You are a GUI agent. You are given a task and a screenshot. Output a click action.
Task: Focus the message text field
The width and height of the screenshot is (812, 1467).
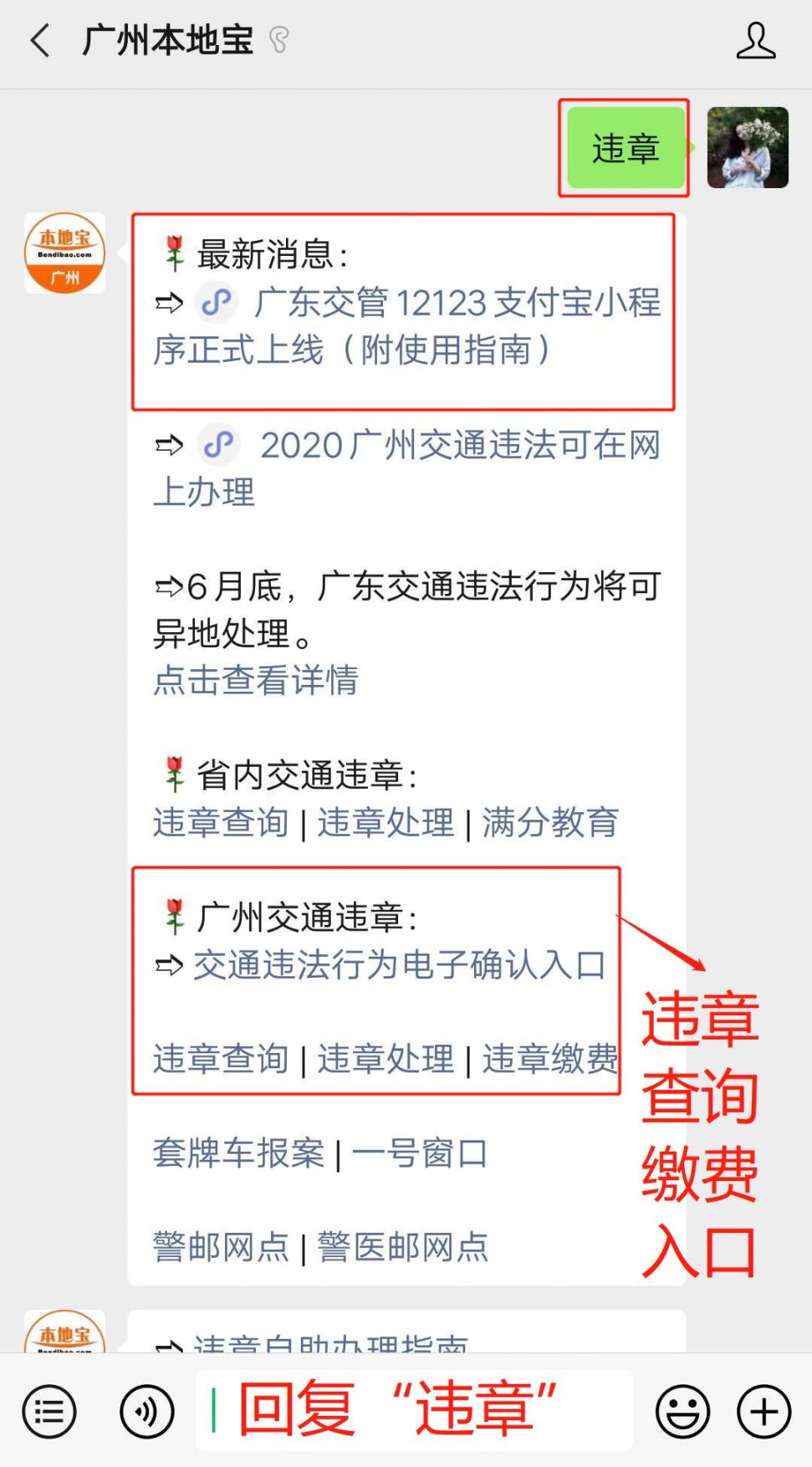pos(414,1410)
